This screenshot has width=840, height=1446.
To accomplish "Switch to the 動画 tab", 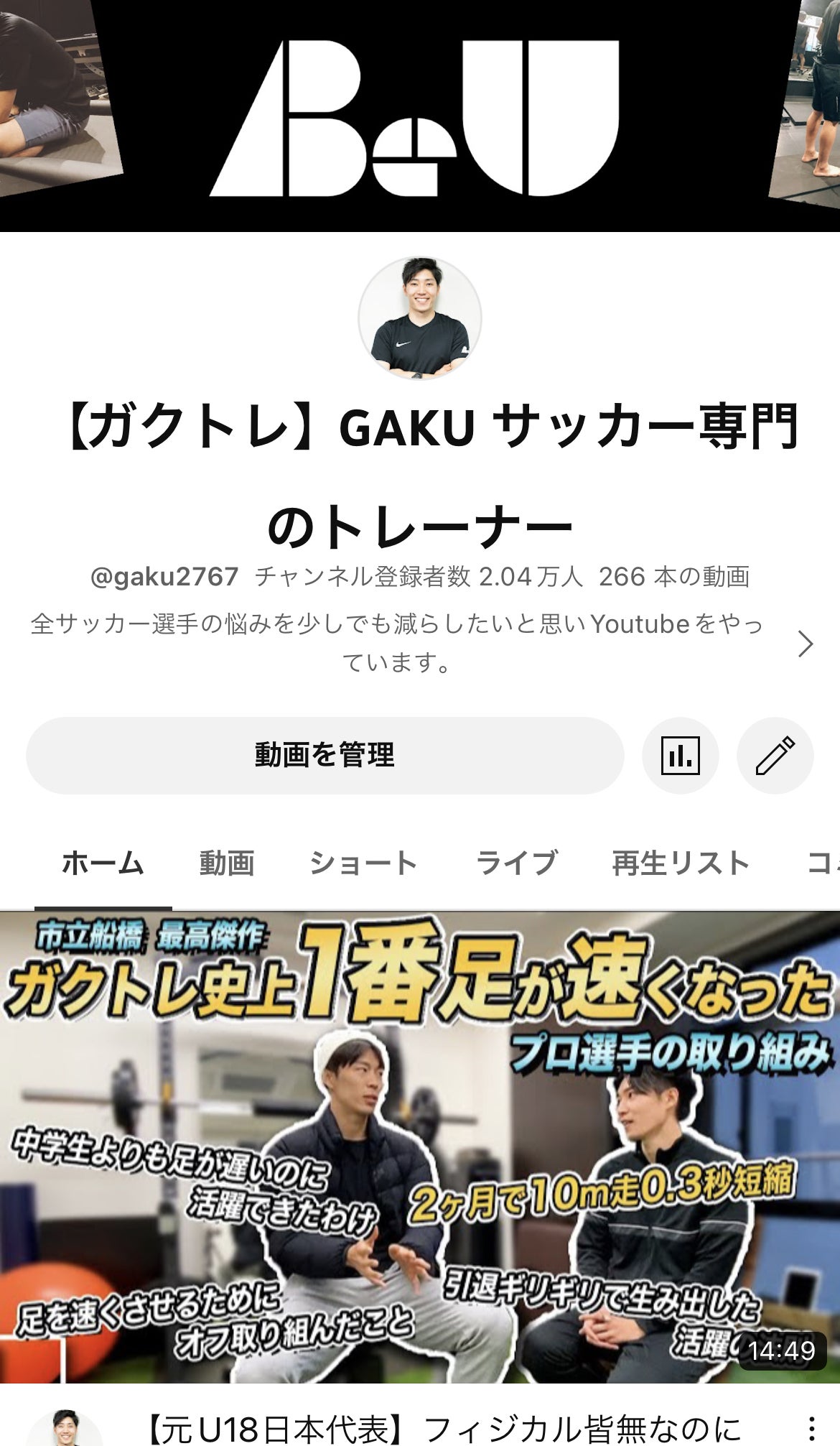I will pos(227,863).
